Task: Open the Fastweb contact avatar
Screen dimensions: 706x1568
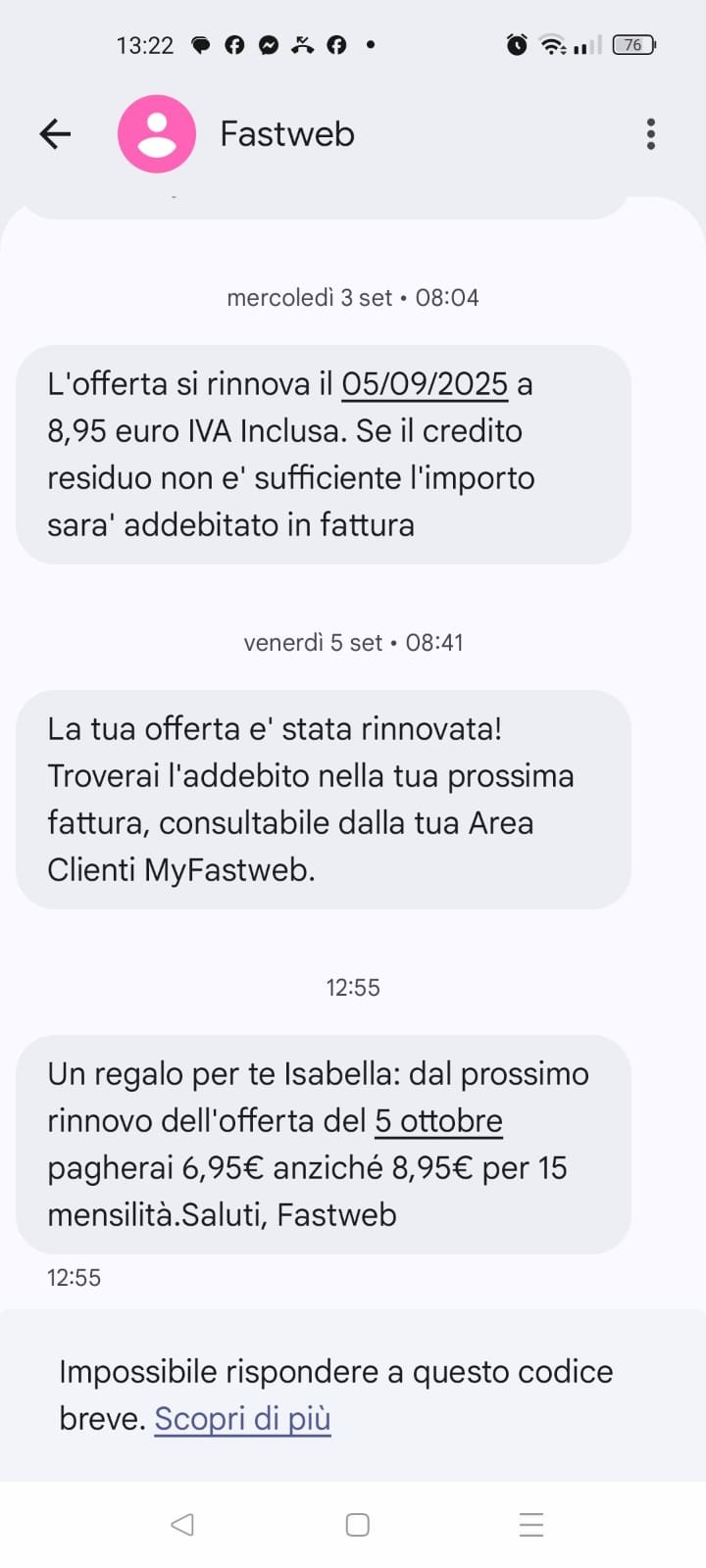Action: (x=157, y=134)
